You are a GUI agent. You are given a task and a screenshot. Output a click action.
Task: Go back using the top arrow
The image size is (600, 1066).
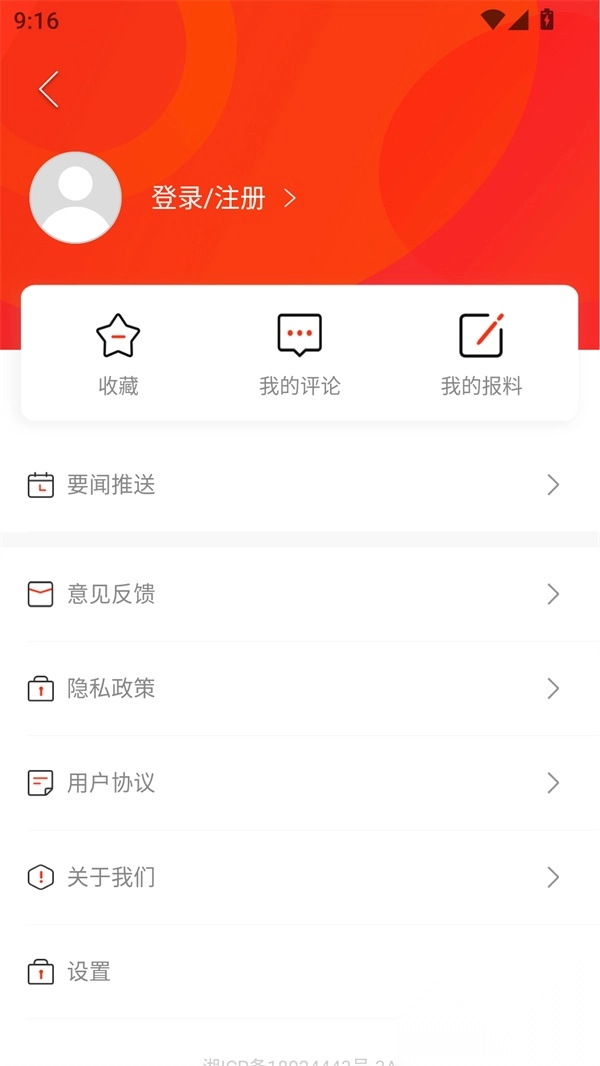tap(48, 90)
